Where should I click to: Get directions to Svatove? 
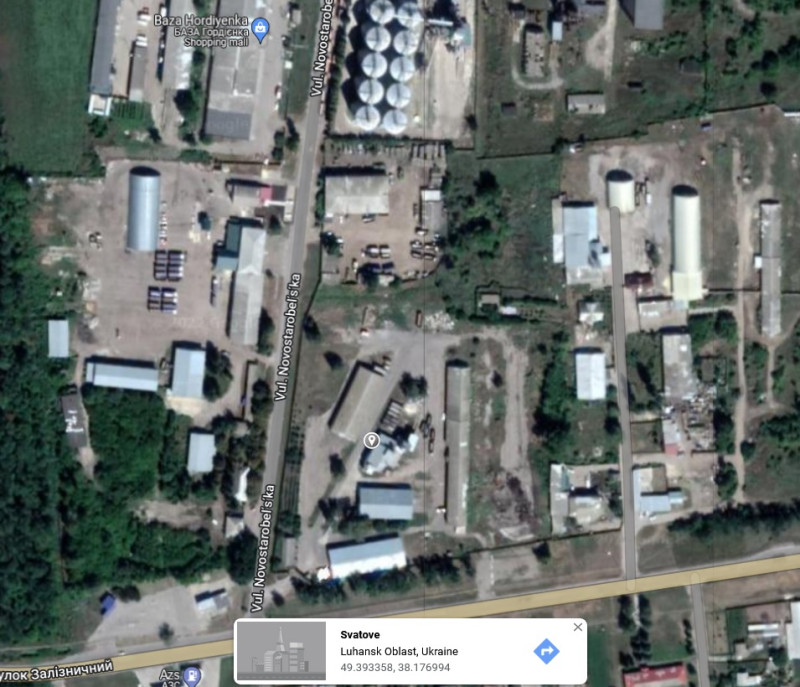coord(546,651)
